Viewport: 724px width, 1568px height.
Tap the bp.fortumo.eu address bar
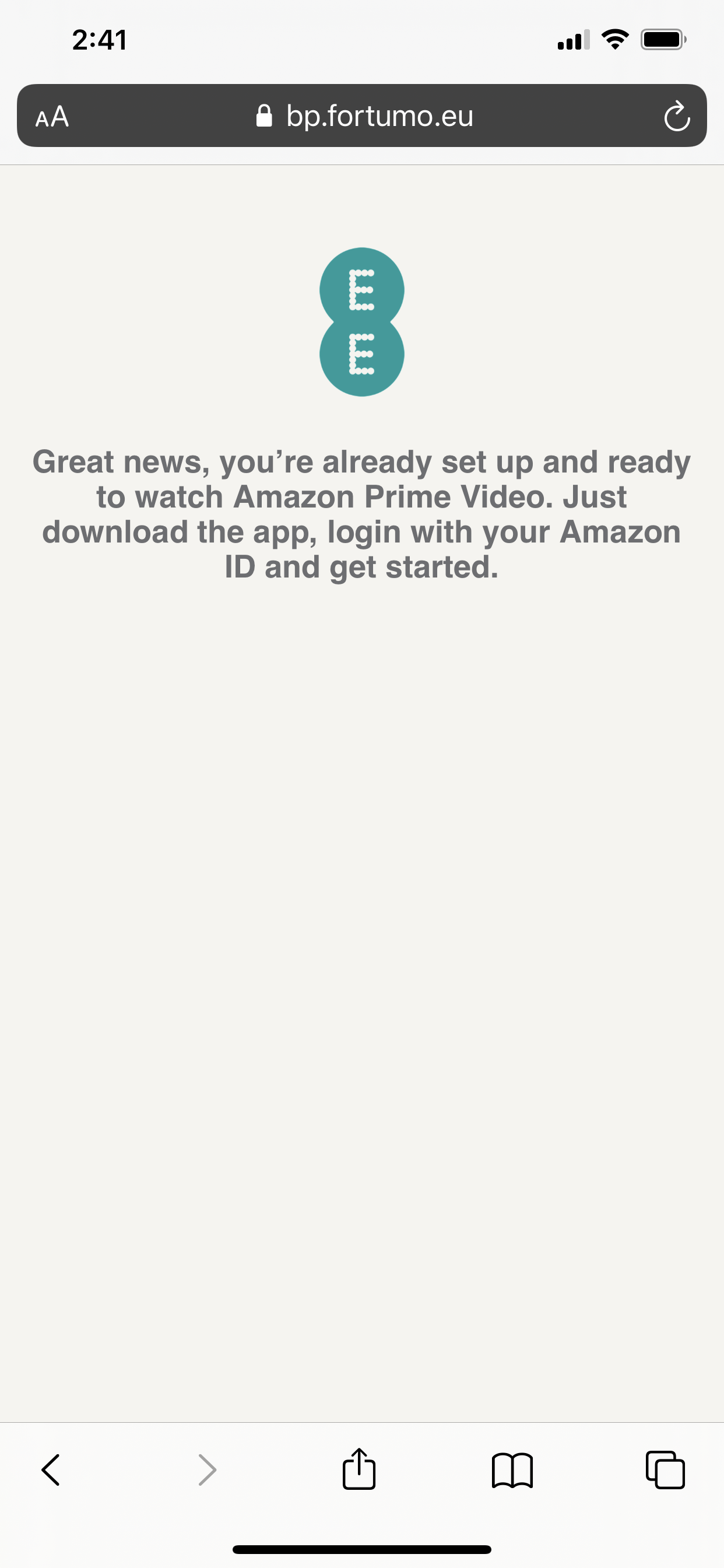[x=365, y=116]
